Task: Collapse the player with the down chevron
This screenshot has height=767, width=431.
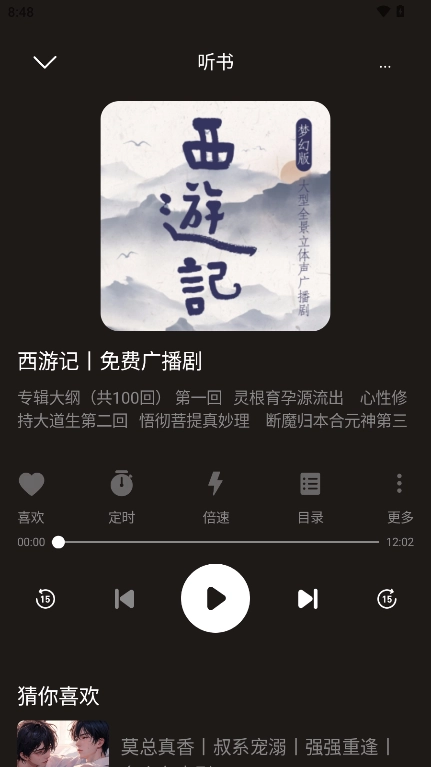Action: pos(45,62)
